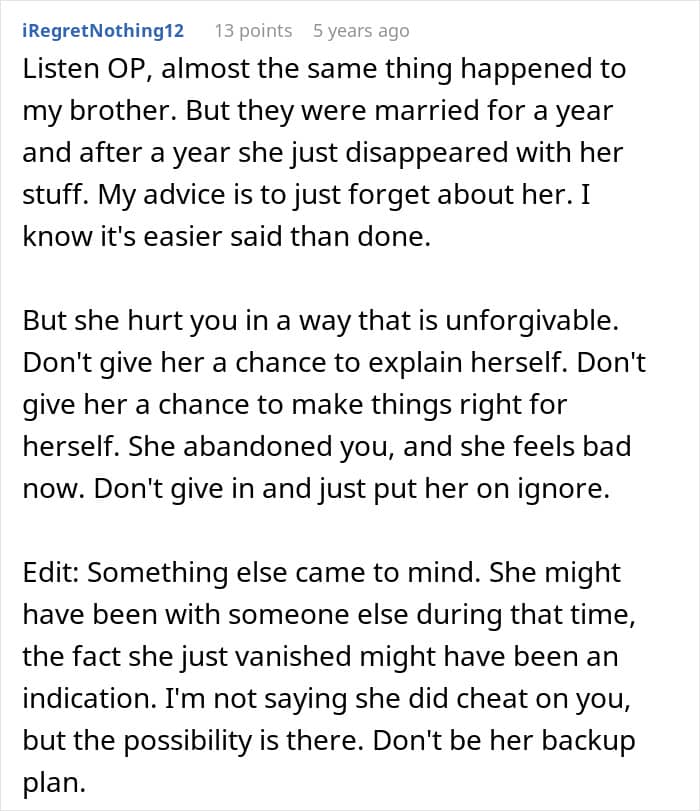
Task: Open iRegretNothing12's user profile
Action: [103, 31]
